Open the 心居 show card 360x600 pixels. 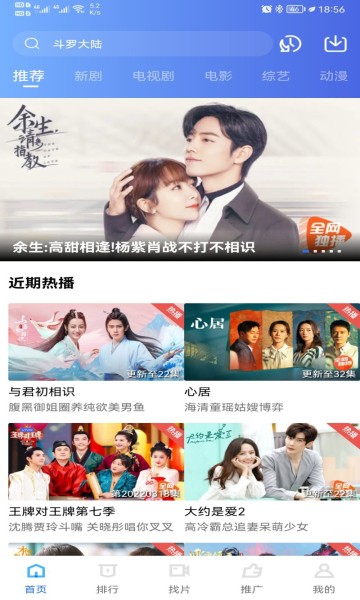pyautogui.click(x=272, y=358)
